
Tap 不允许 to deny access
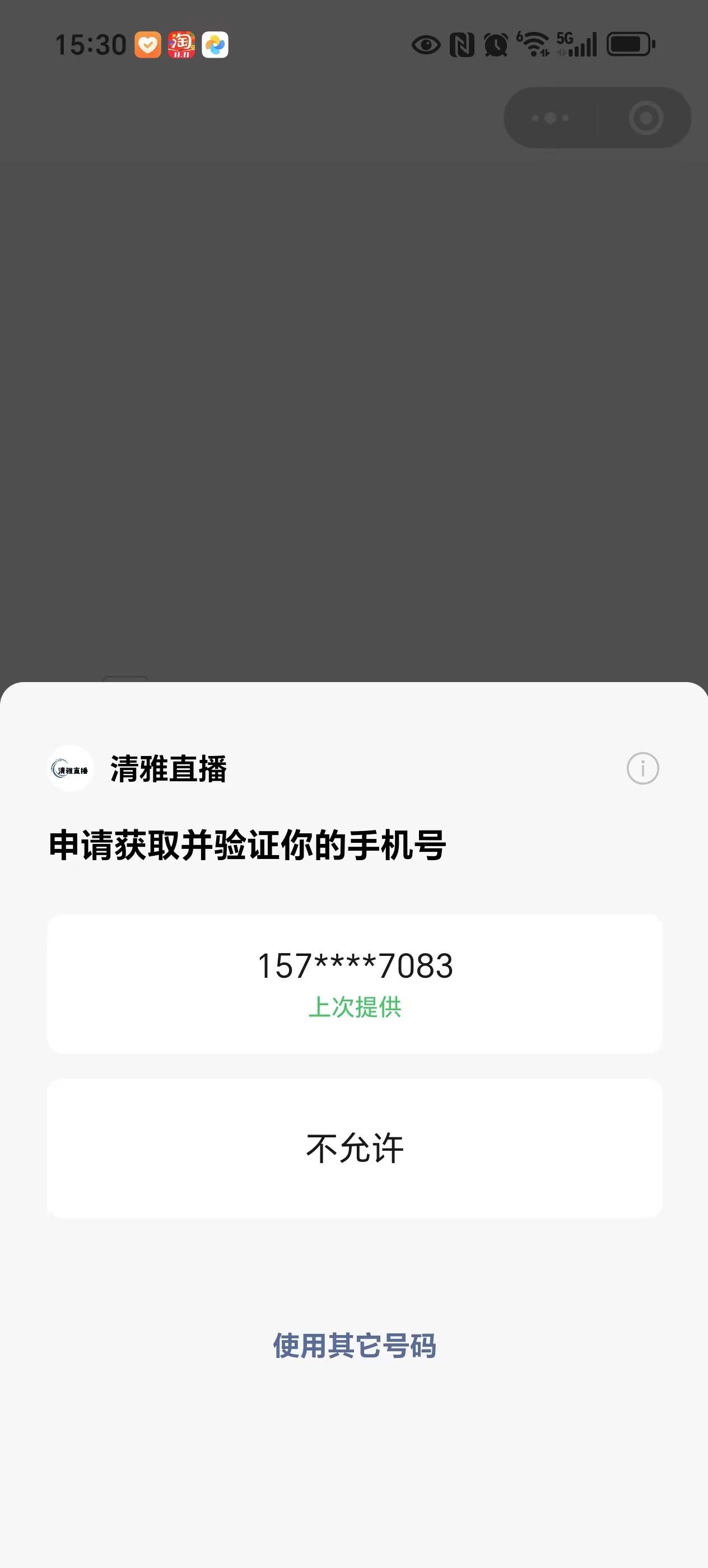pos(355,1148)
